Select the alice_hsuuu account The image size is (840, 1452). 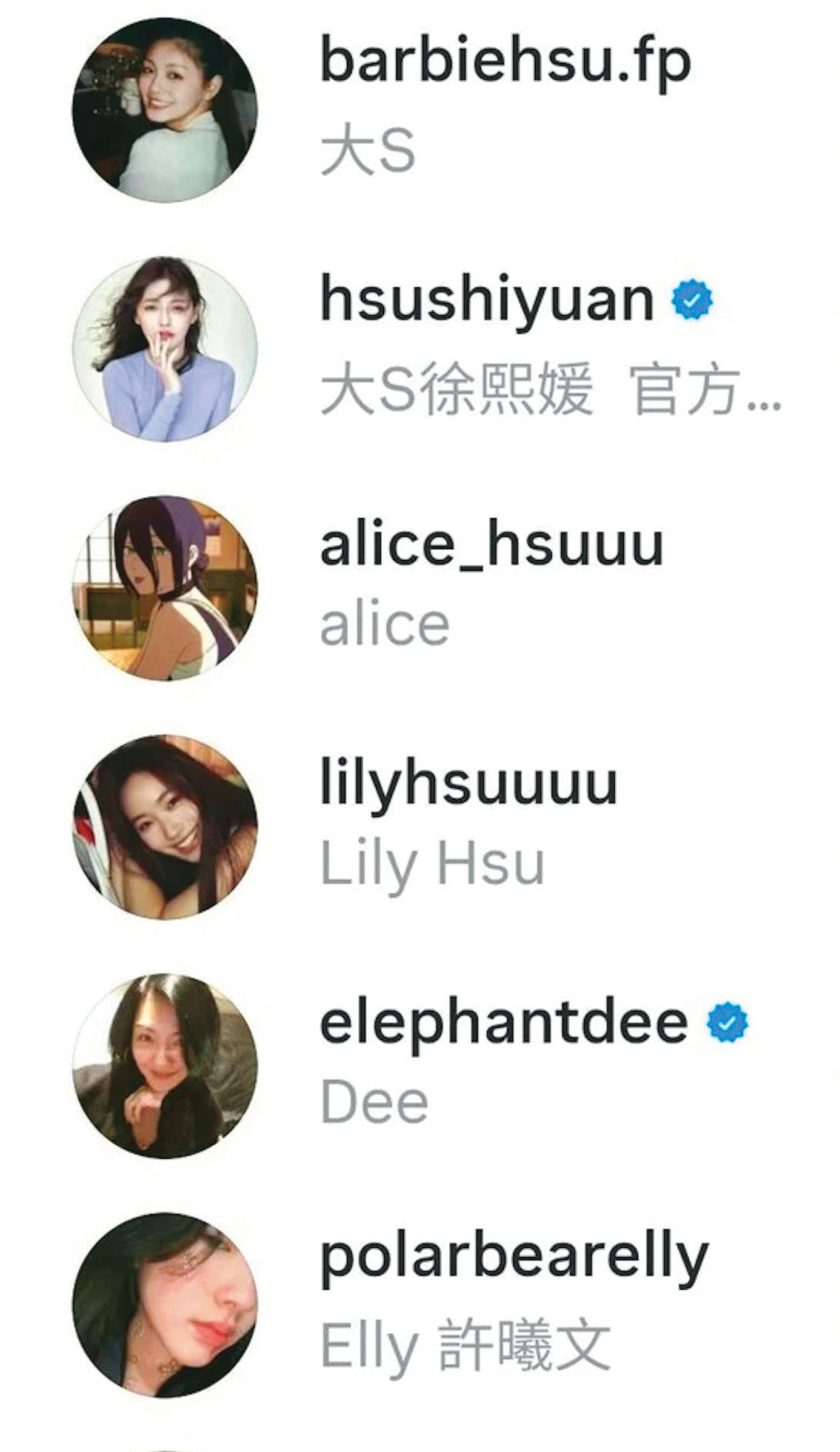tap(420, 588)
